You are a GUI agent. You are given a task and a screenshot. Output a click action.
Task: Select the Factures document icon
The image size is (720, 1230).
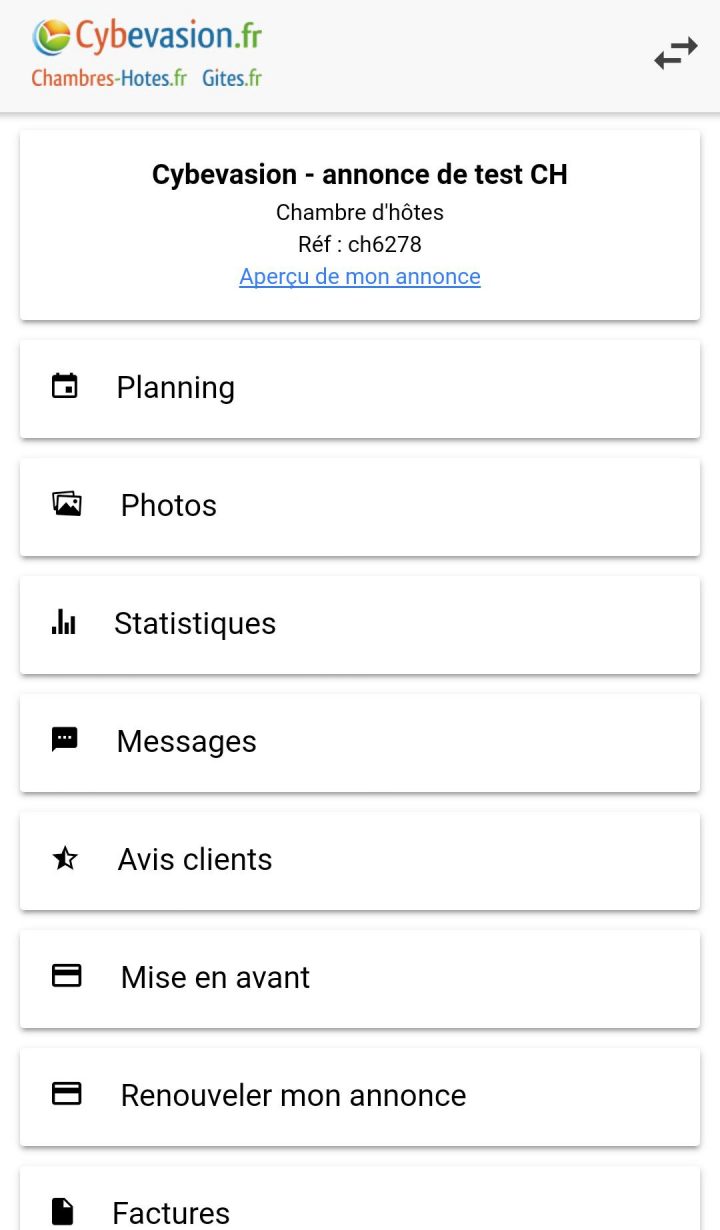coord(62,1211)
